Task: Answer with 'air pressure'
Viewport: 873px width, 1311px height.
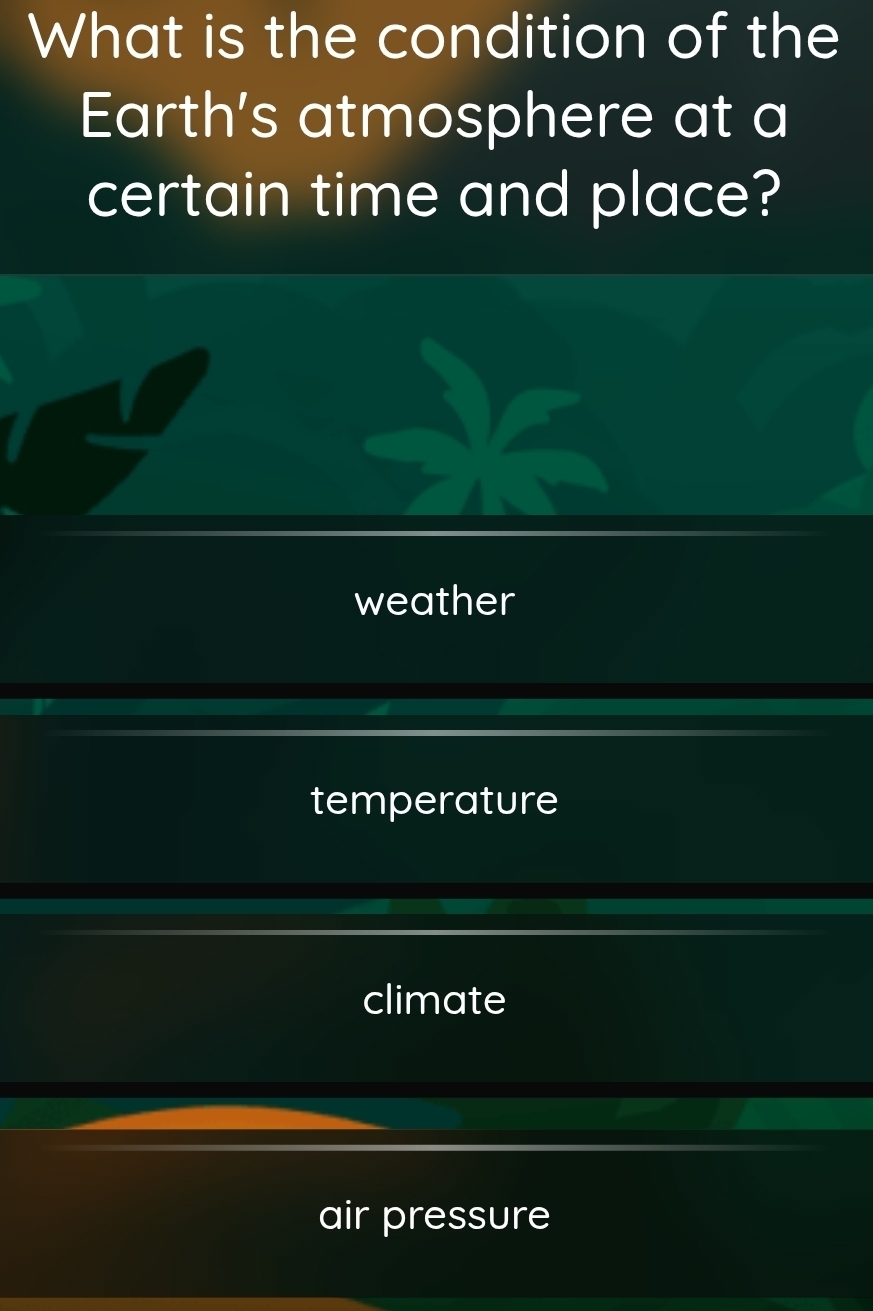Action: click(x=435, y=1215)
